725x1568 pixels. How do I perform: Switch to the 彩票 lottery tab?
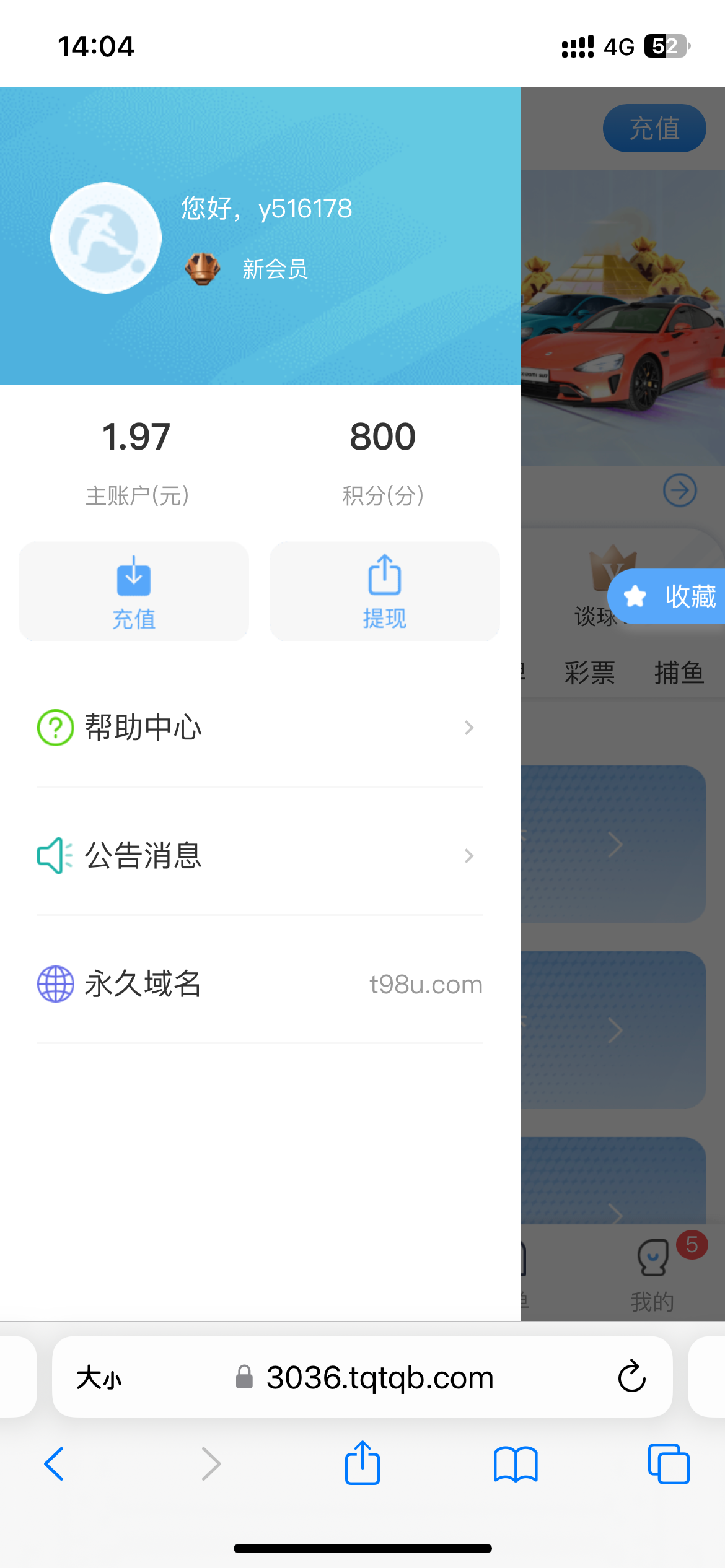coord(589,673)
